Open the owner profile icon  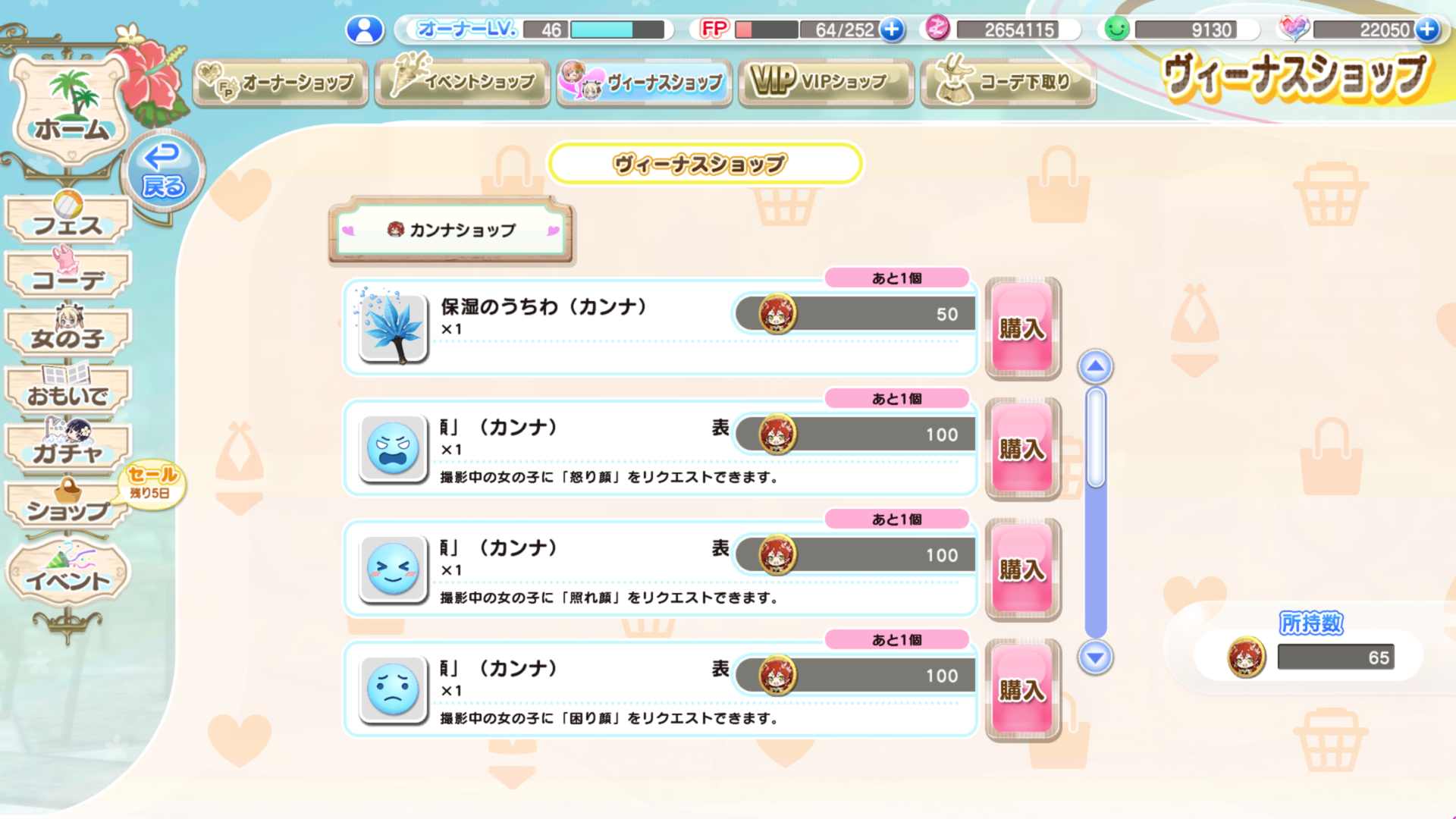(365, 30)
